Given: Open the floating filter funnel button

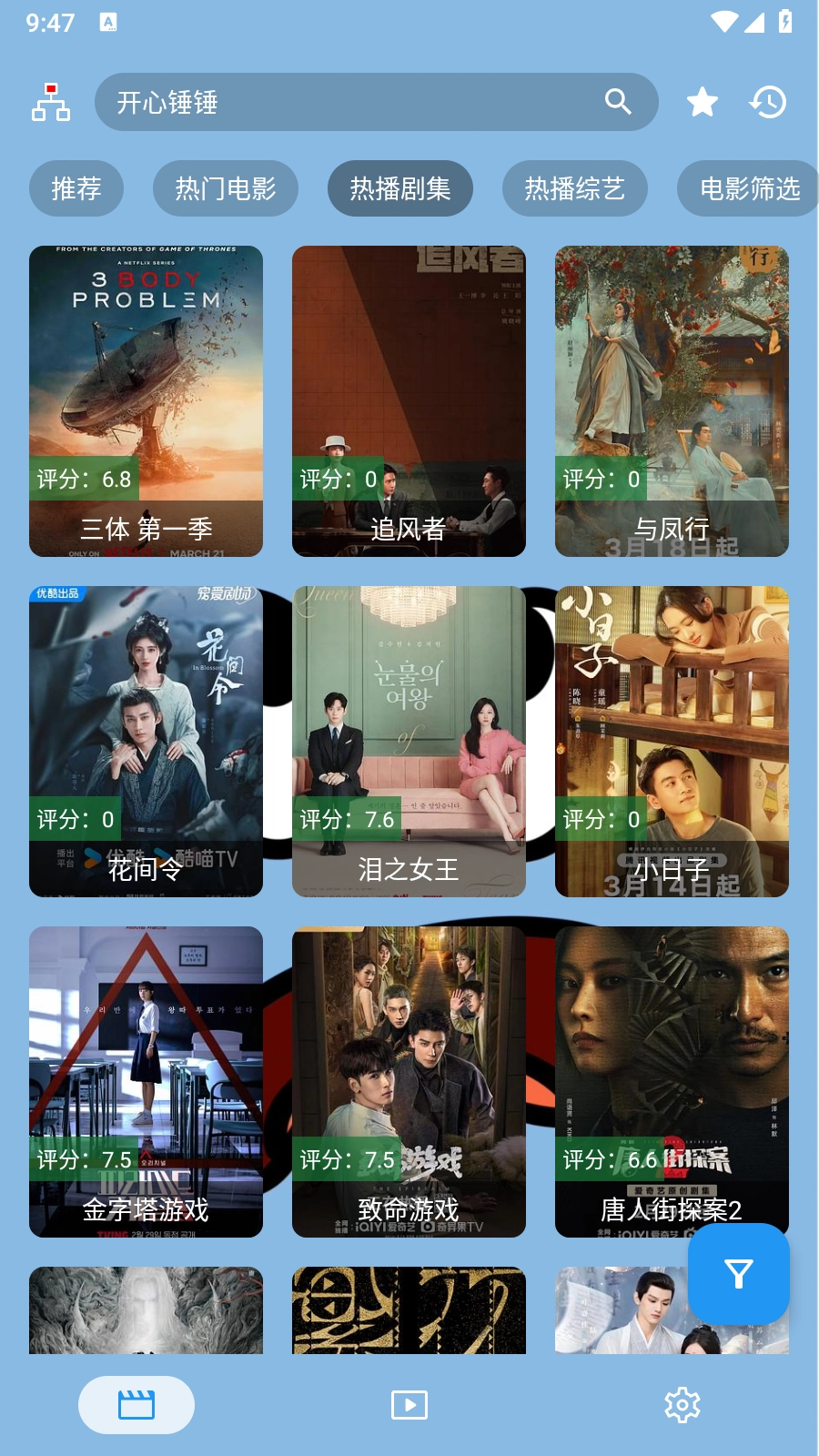Looking at the screenshot, I should pyautogui.click(x=738, y=1275).
